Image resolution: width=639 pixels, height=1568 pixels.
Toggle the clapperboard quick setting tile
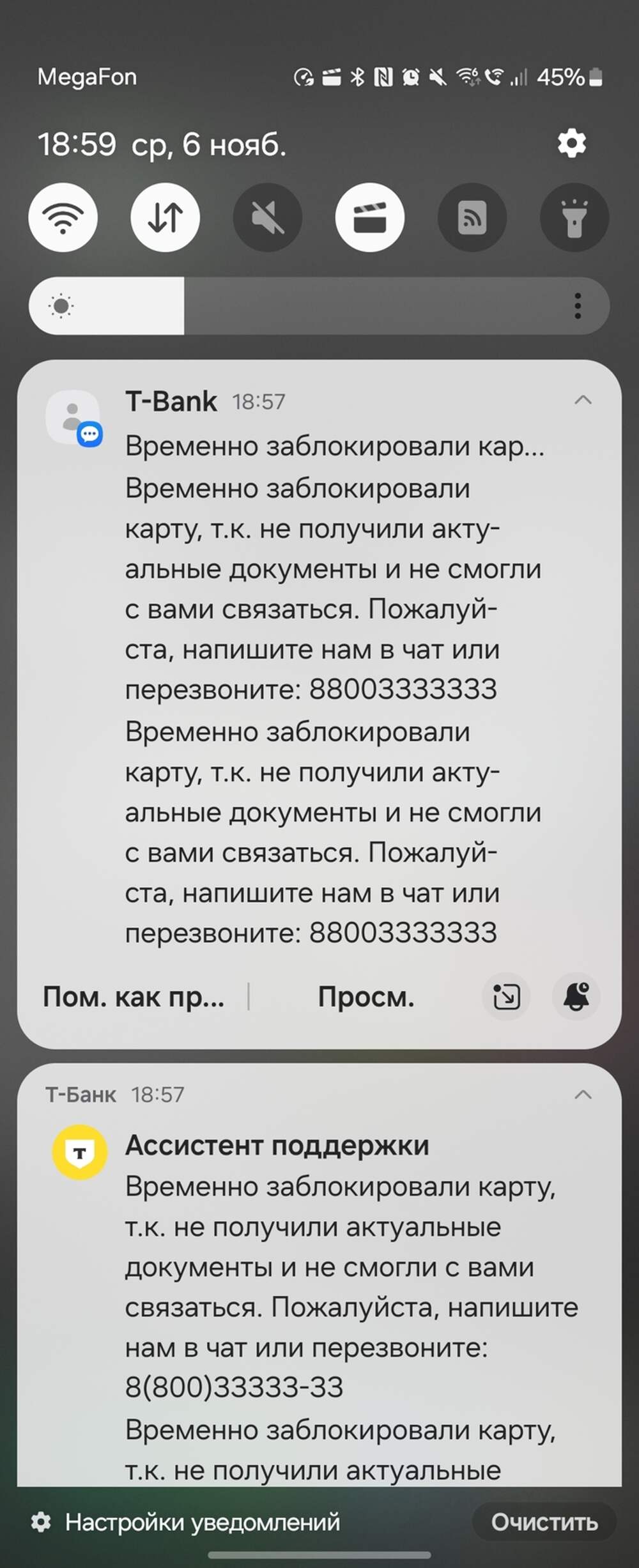coord(370,218)
